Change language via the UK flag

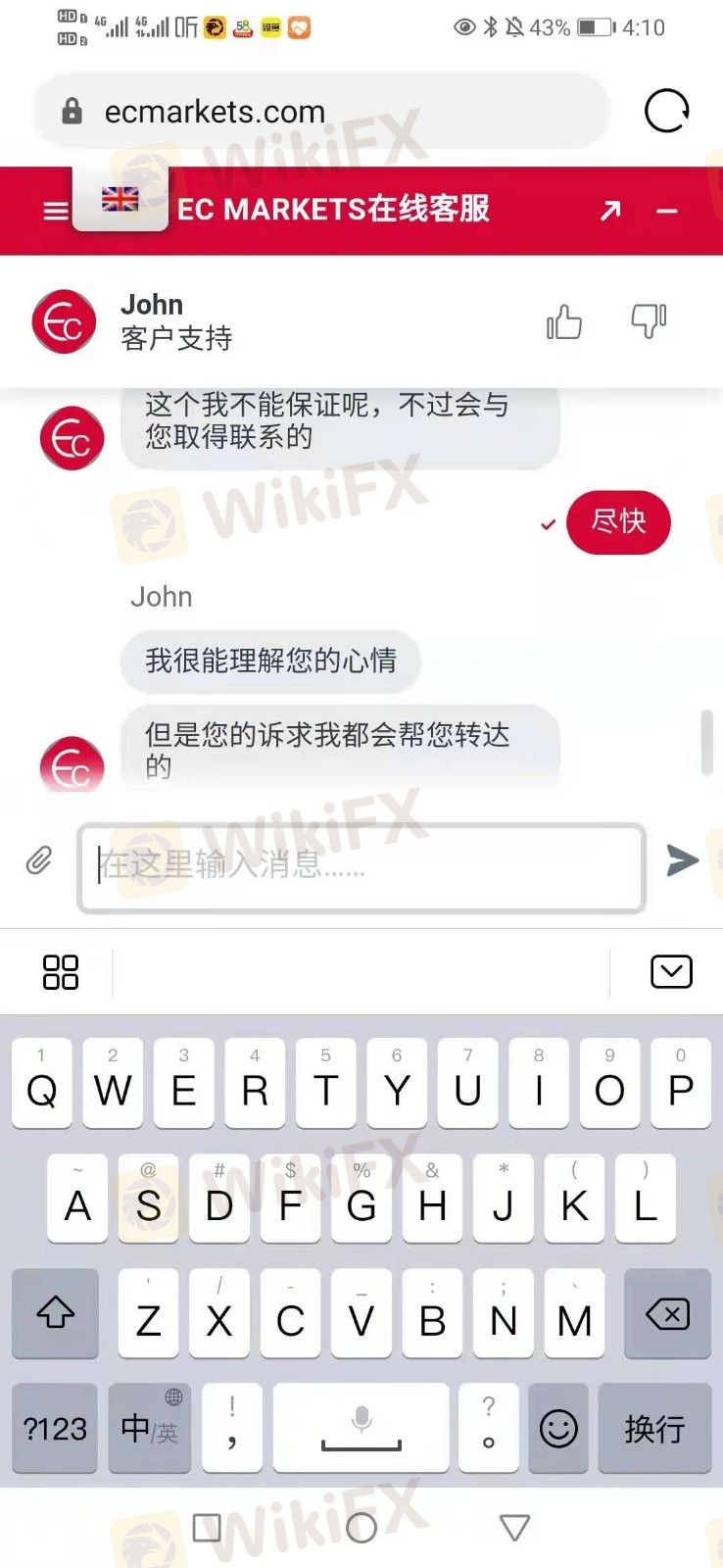click(120, 200)
